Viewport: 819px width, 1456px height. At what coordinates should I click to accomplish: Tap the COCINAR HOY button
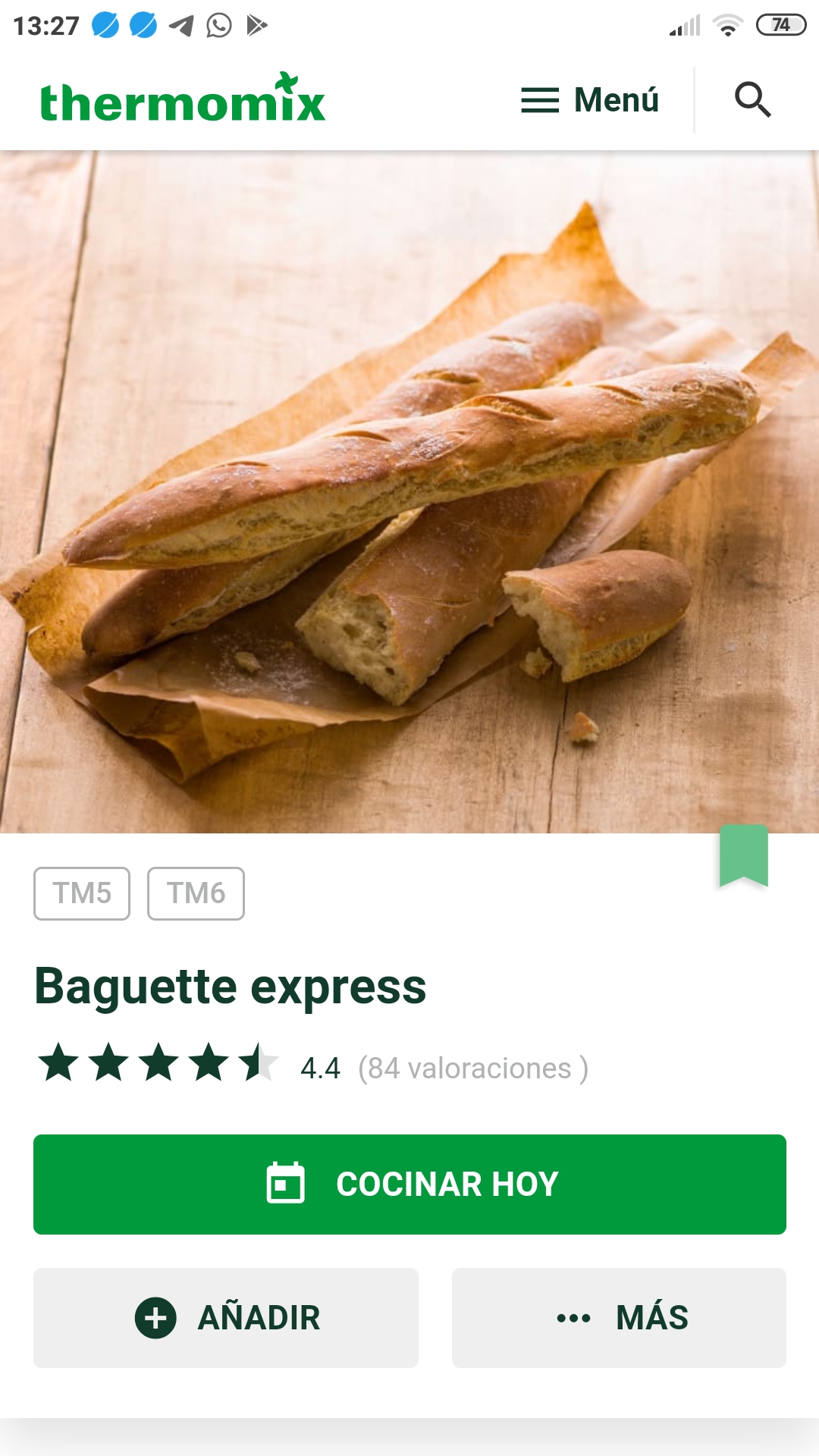tap(409, 1184)
